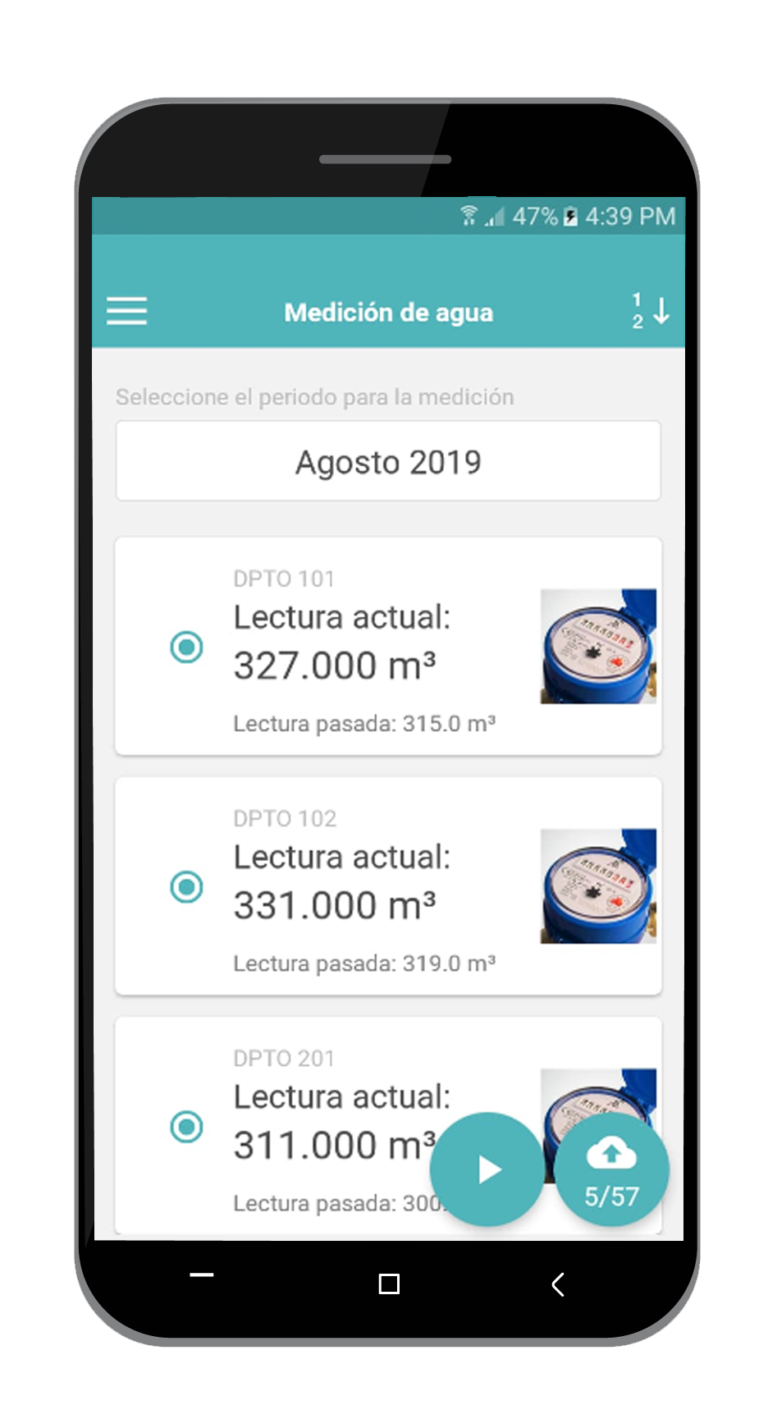This screenshot has width=768, height=1405.
Task: Select the radio button for DPTO 101
Action: click(187, 647)
